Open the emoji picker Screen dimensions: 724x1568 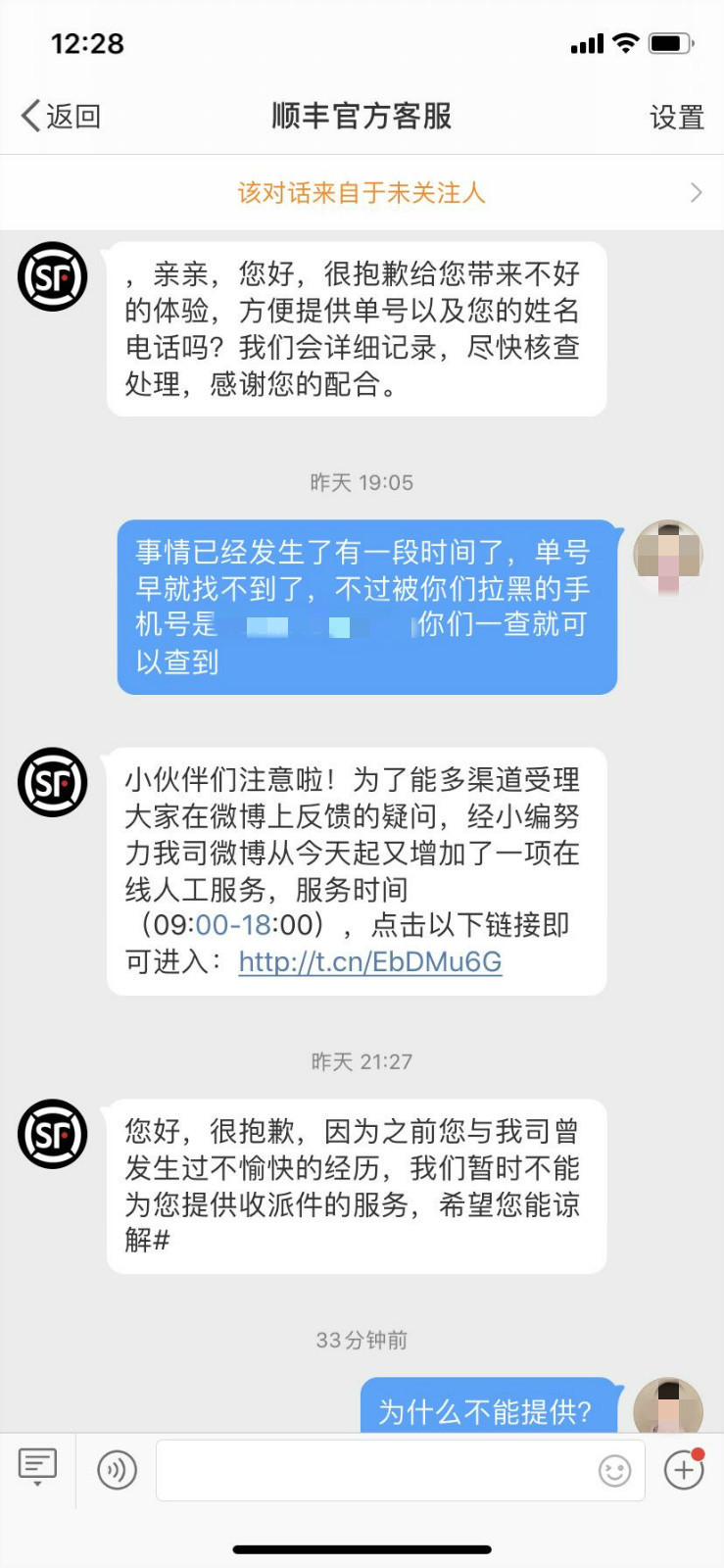(614, 1471)
